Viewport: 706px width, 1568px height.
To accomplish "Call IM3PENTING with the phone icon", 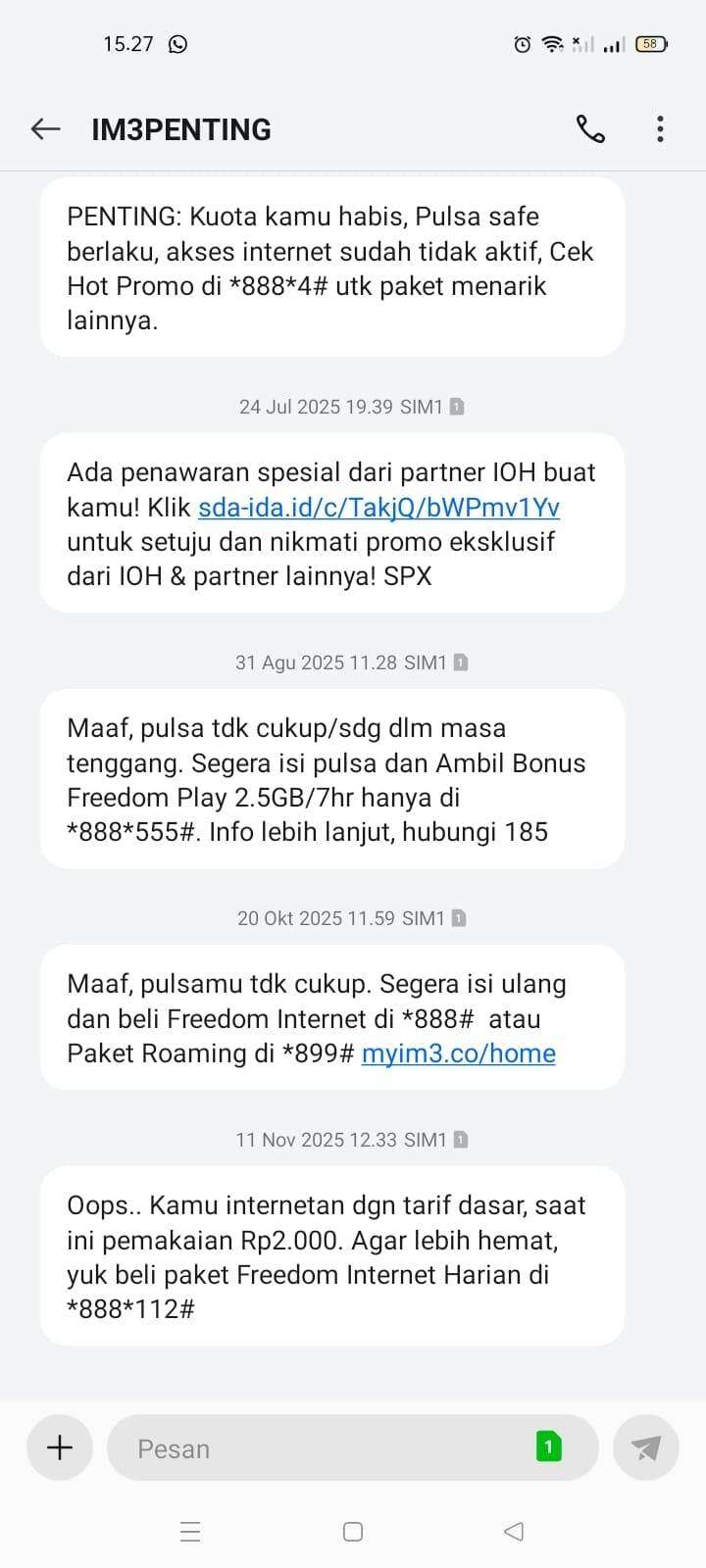I will pos(590,129).
